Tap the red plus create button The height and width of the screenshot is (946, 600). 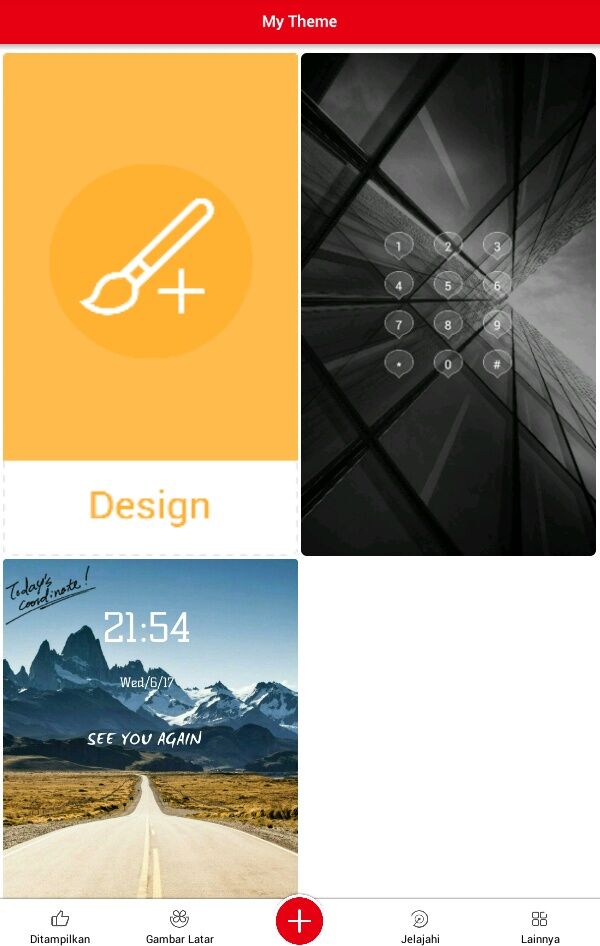tap(299, 921)
